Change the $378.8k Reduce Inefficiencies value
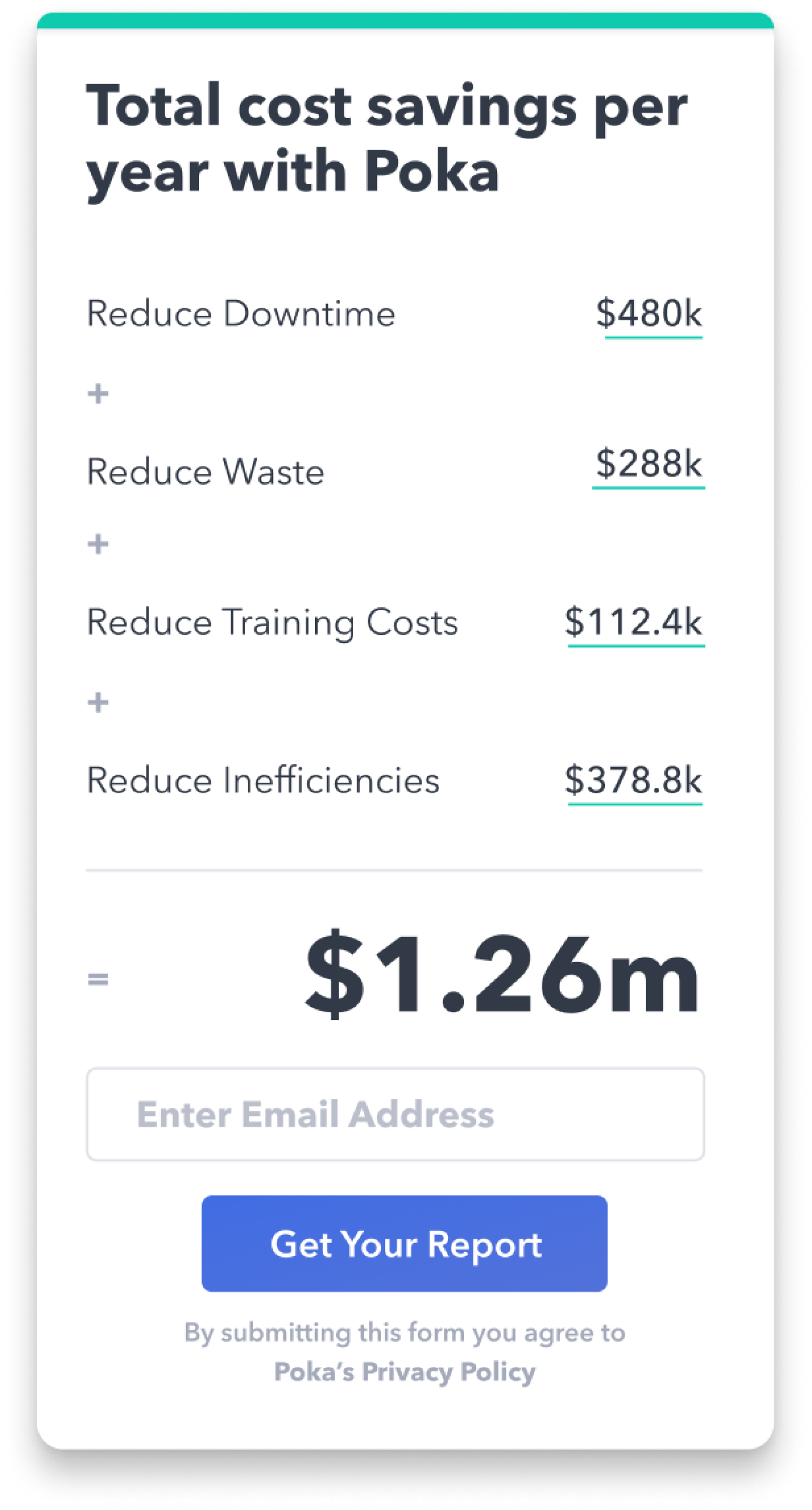 634,781
